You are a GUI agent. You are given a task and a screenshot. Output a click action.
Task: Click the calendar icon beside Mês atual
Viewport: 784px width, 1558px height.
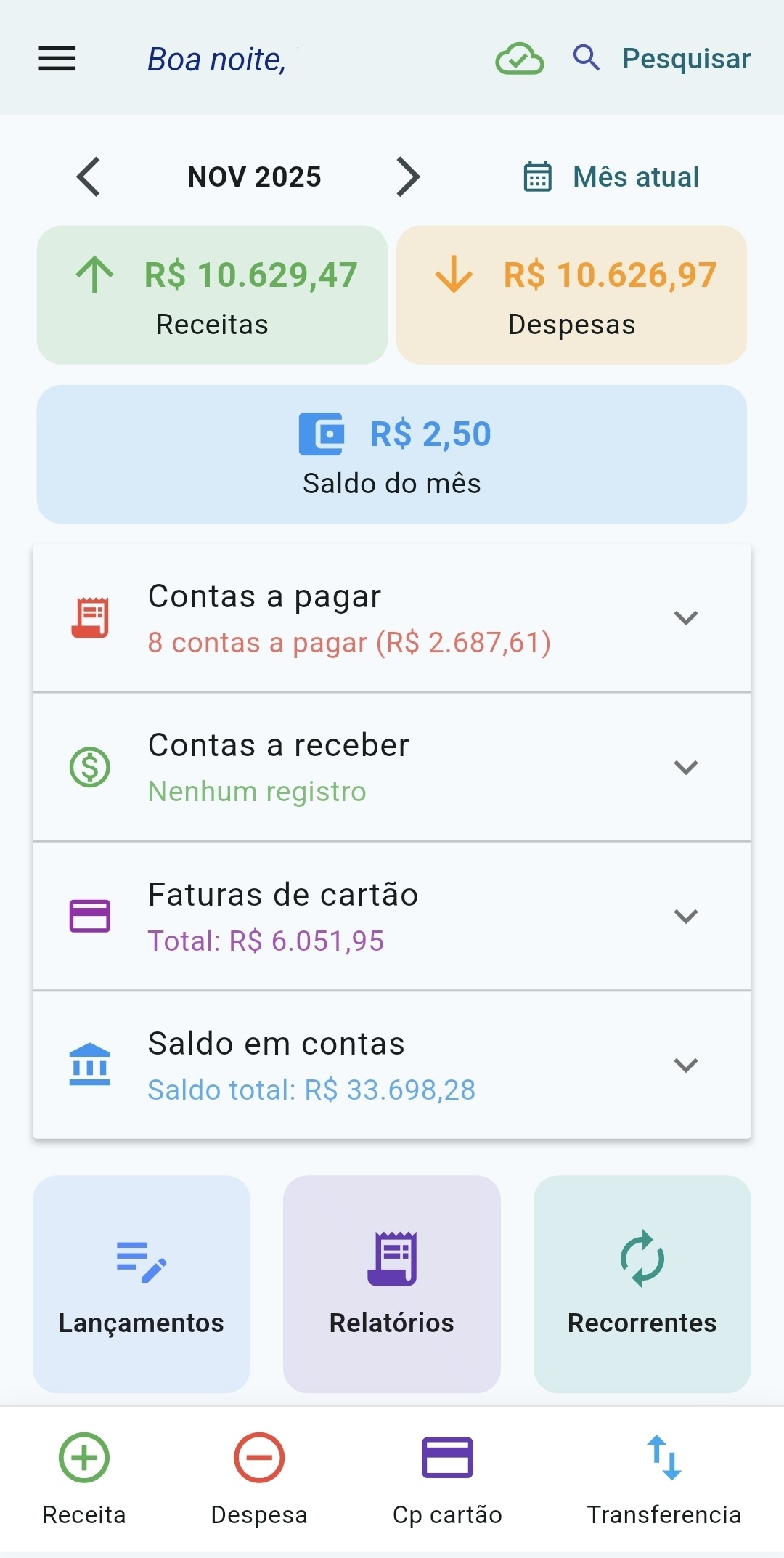[x=538, y=176]
